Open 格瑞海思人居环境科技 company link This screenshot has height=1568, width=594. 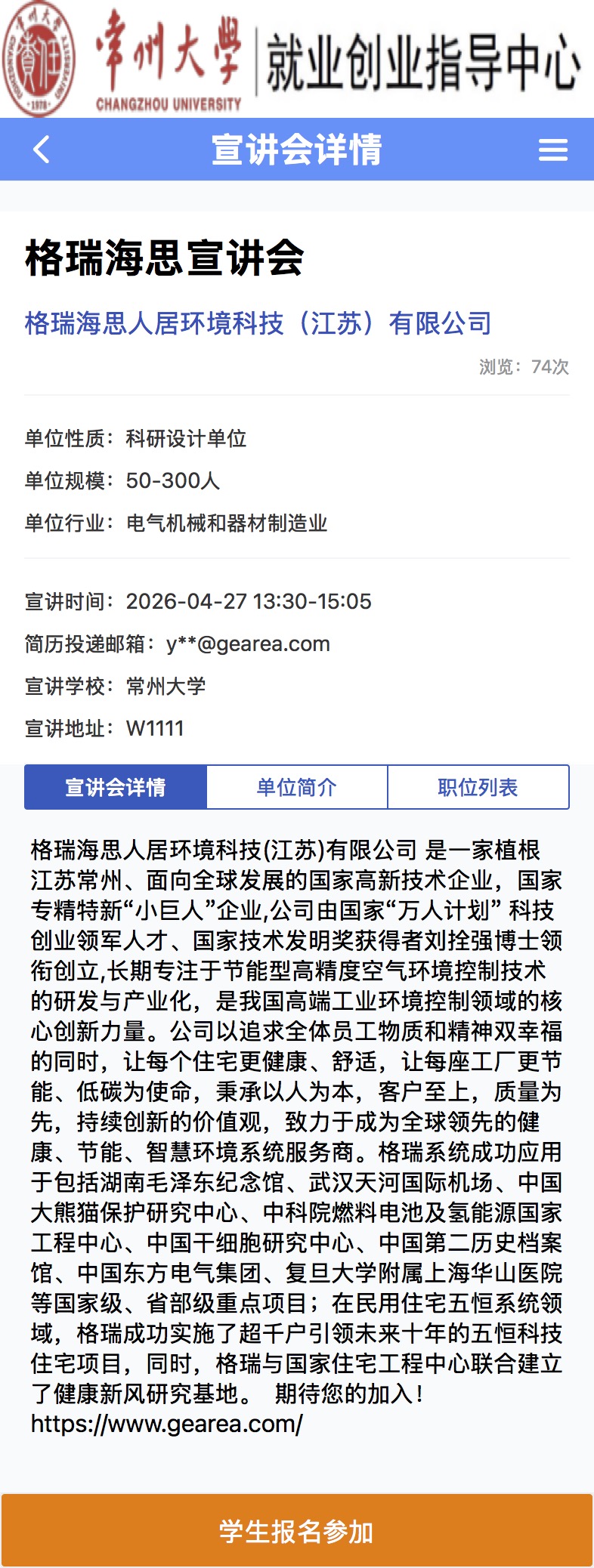(258, 323)
